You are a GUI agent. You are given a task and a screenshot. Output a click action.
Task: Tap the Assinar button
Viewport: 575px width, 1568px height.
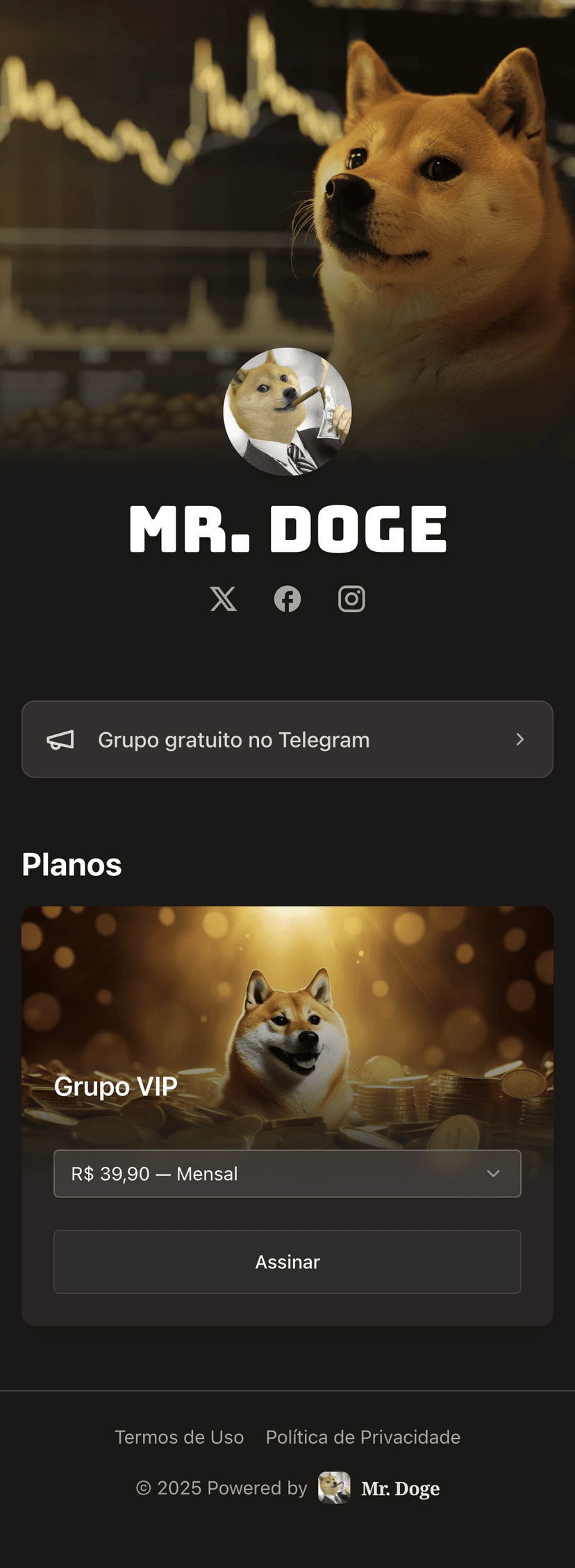point(287,1262)
